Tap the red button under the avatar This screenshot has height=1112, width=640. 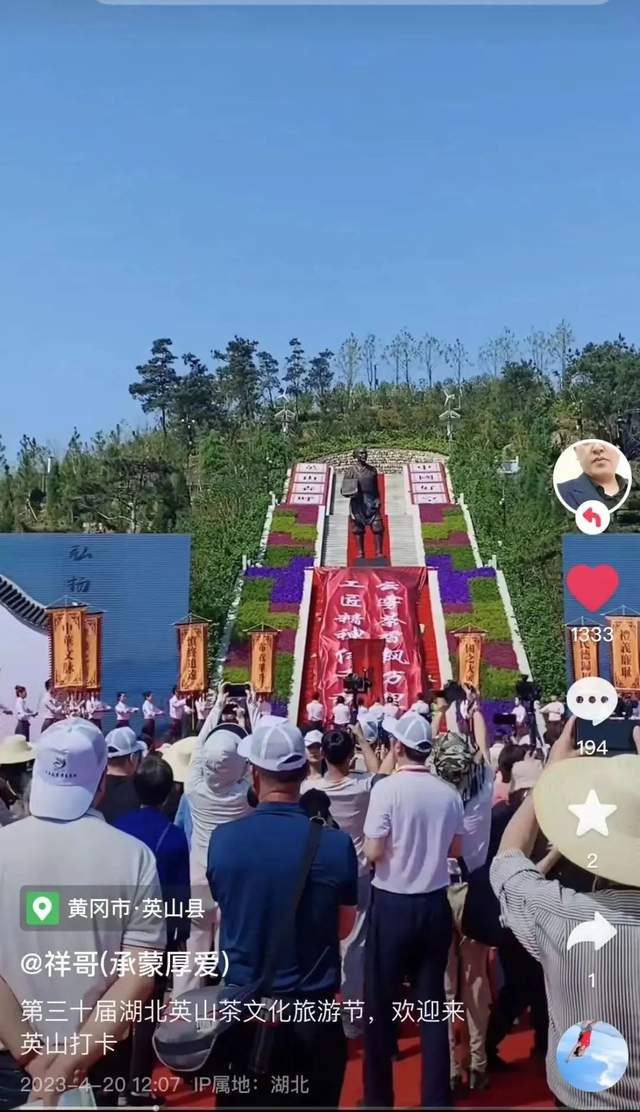coord(592,517)
